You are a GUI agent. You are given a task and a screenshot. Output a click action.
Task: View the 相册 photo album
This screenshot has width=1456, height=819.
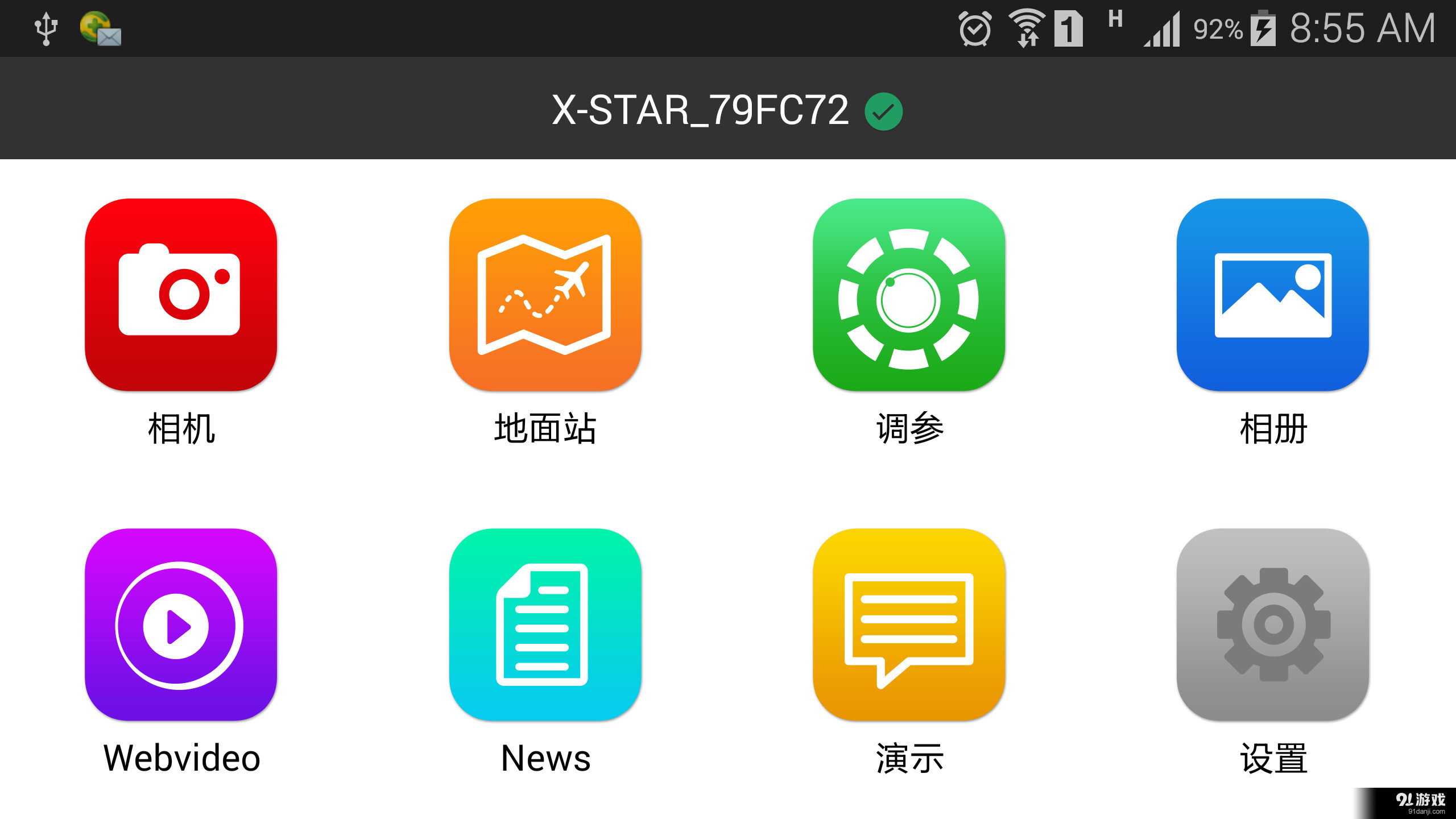coord(1273,295)
